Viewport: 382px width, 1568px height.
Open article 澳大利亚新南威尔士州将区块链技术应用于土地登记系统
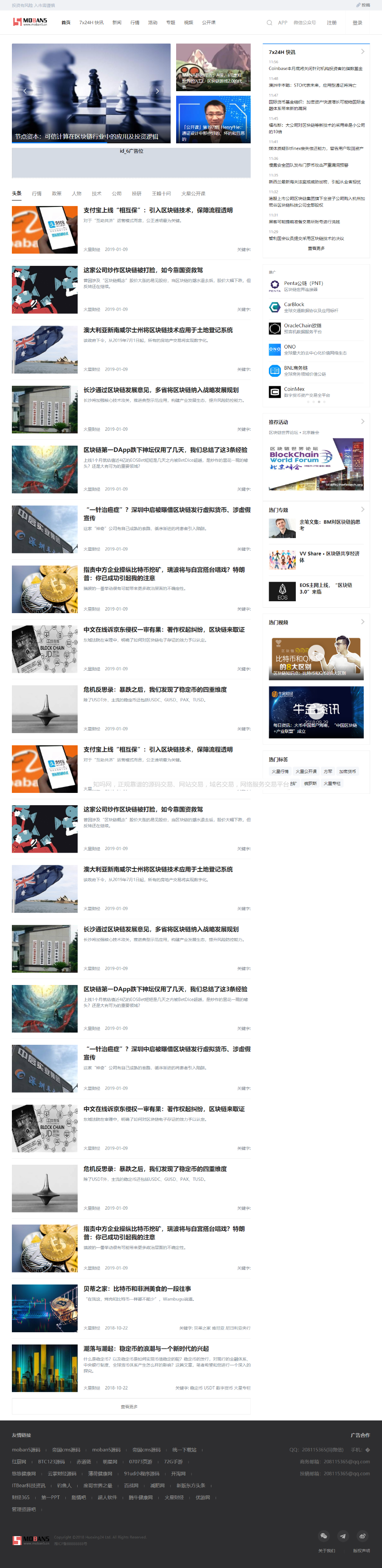(x=158, y=330)
